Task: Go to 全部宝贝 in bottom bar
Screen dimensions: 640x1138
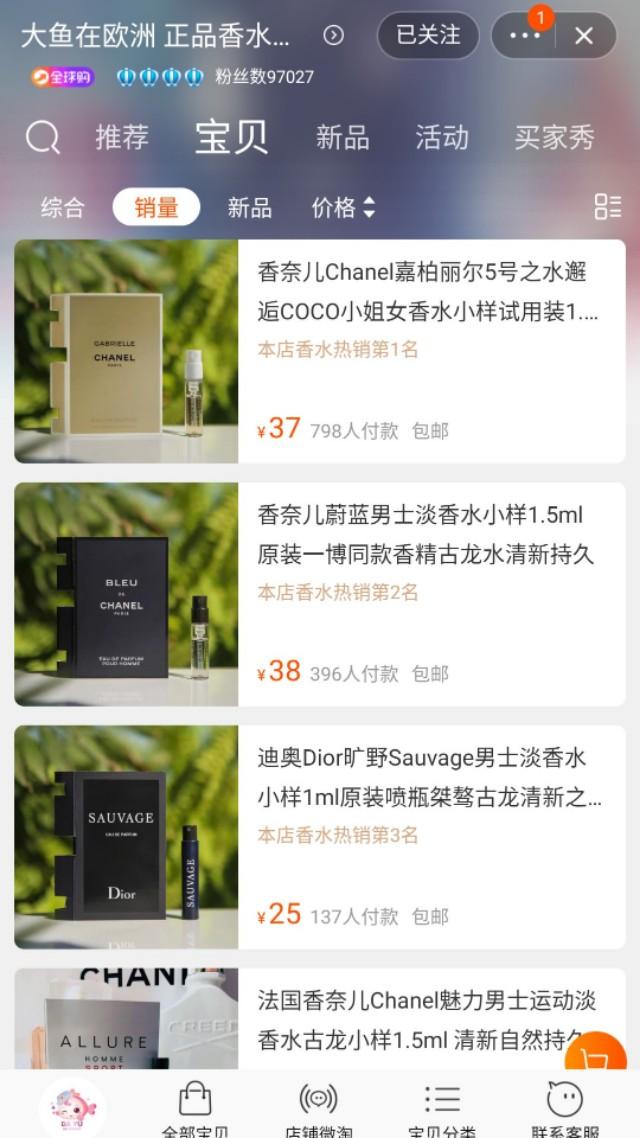Action: point(194,1109)
